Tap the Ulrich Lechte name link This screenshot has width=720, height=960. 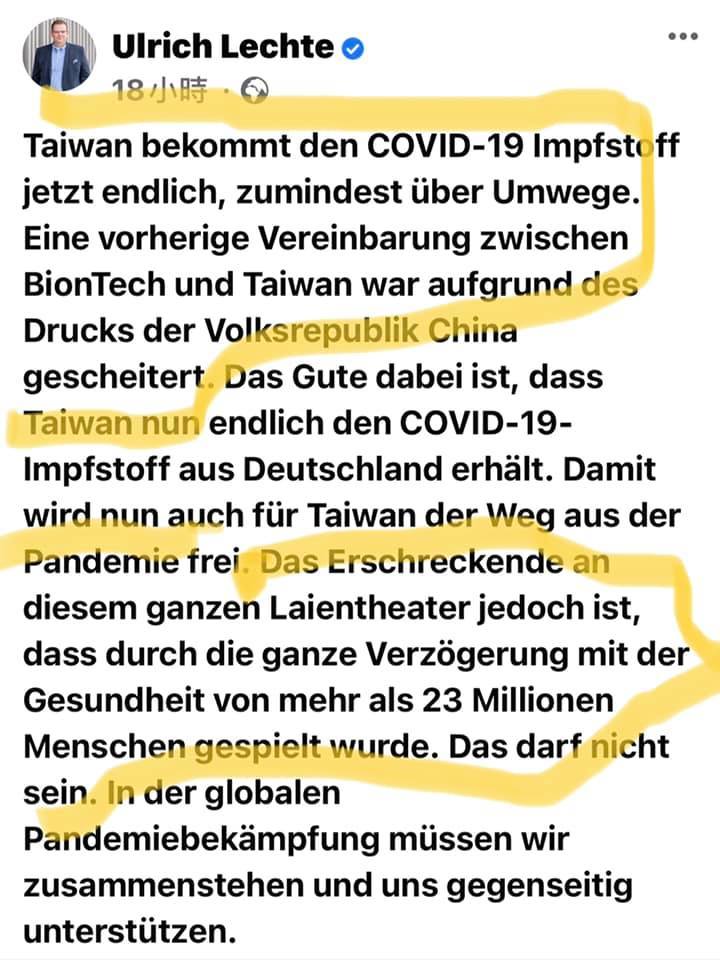point(222,45)
